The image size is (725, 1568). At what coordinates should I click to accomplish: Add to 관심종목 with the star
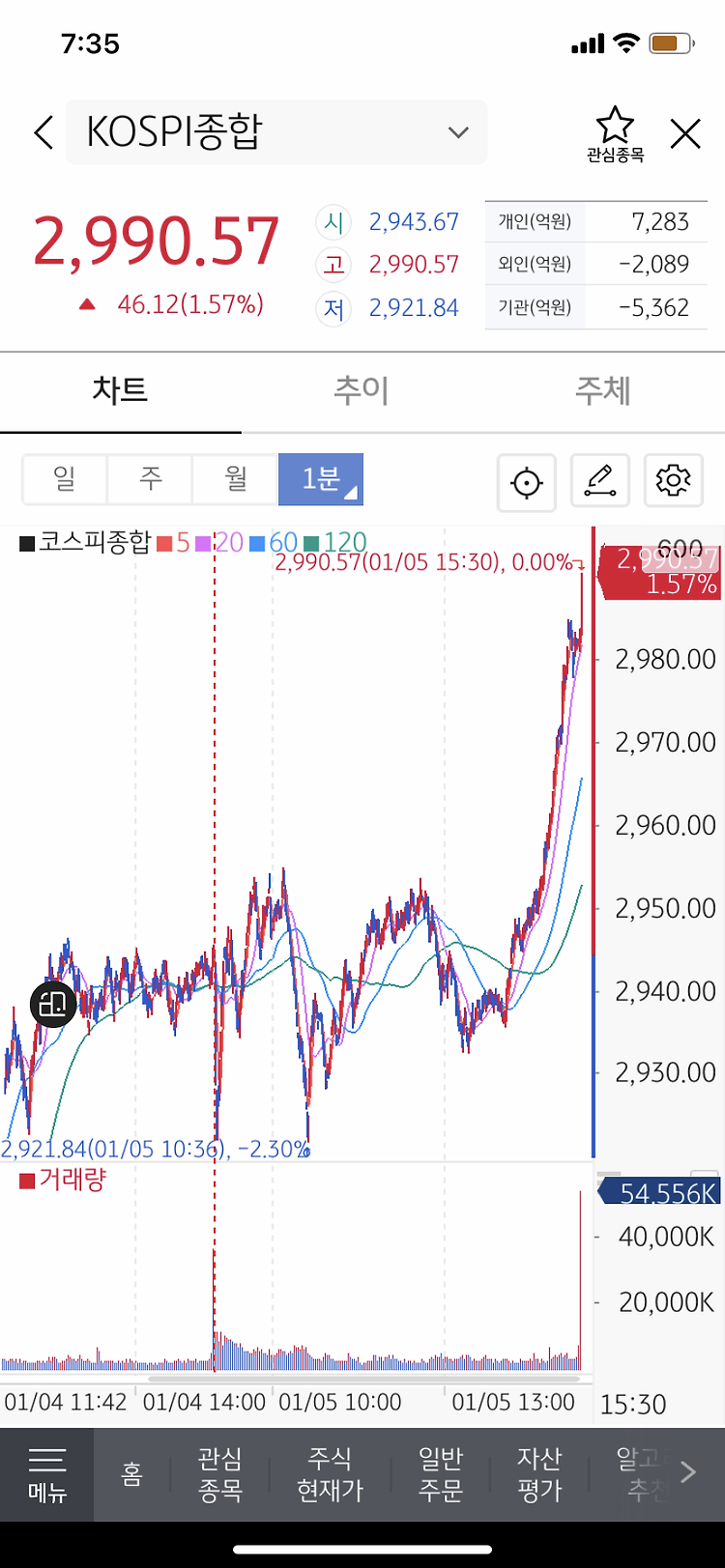(x=615, y=134)
